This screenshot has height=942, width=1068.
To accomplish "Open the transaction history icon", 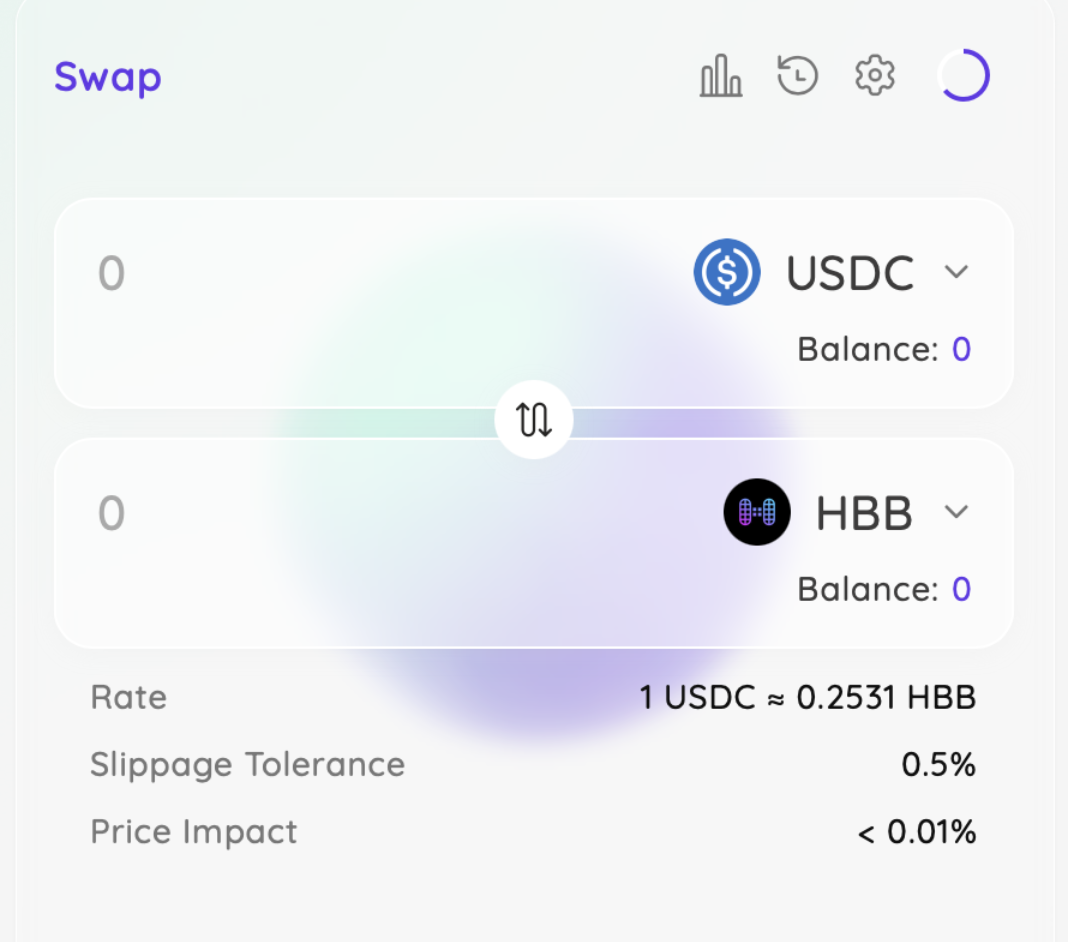I will [797, 76].
